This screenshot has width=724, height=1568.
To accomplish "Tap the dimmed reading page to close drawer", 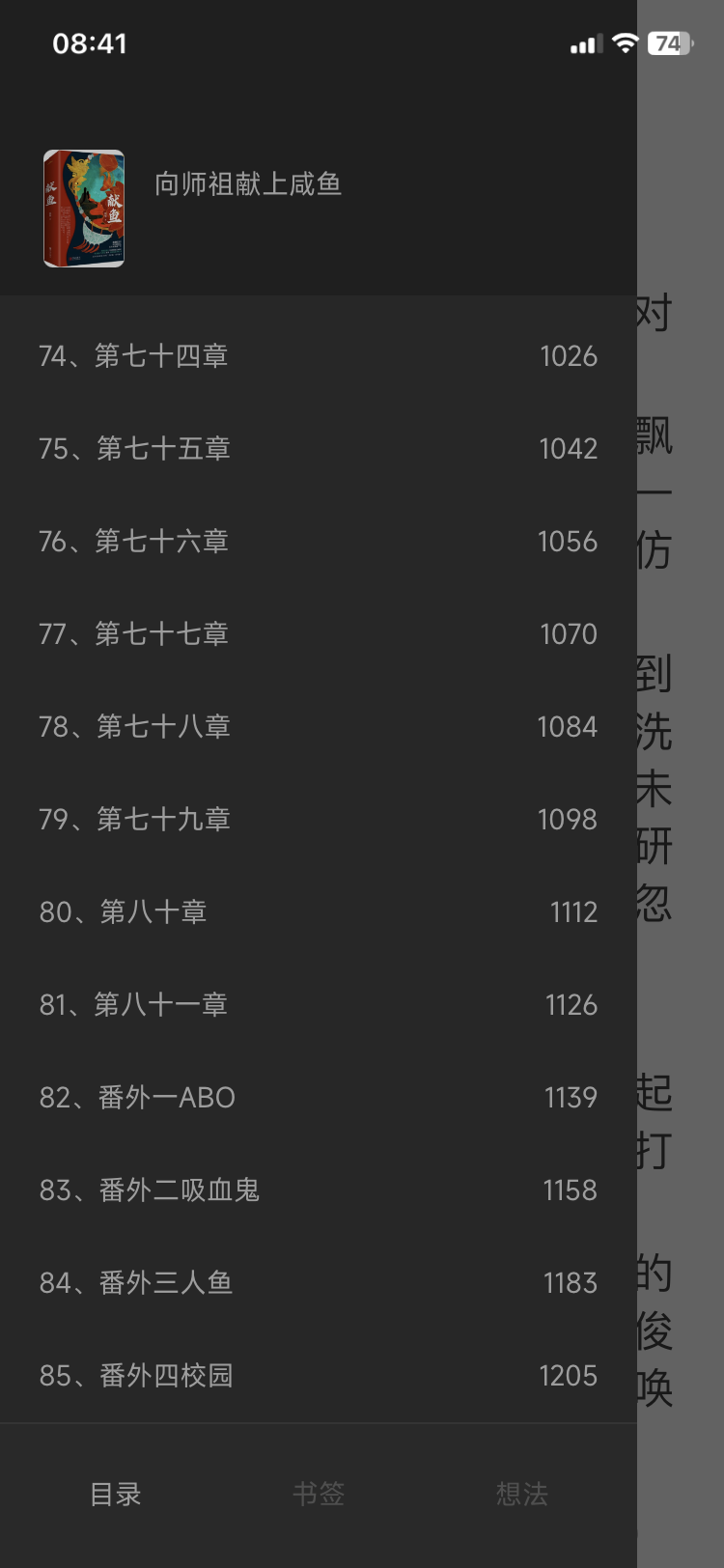I will pos(681,784).
